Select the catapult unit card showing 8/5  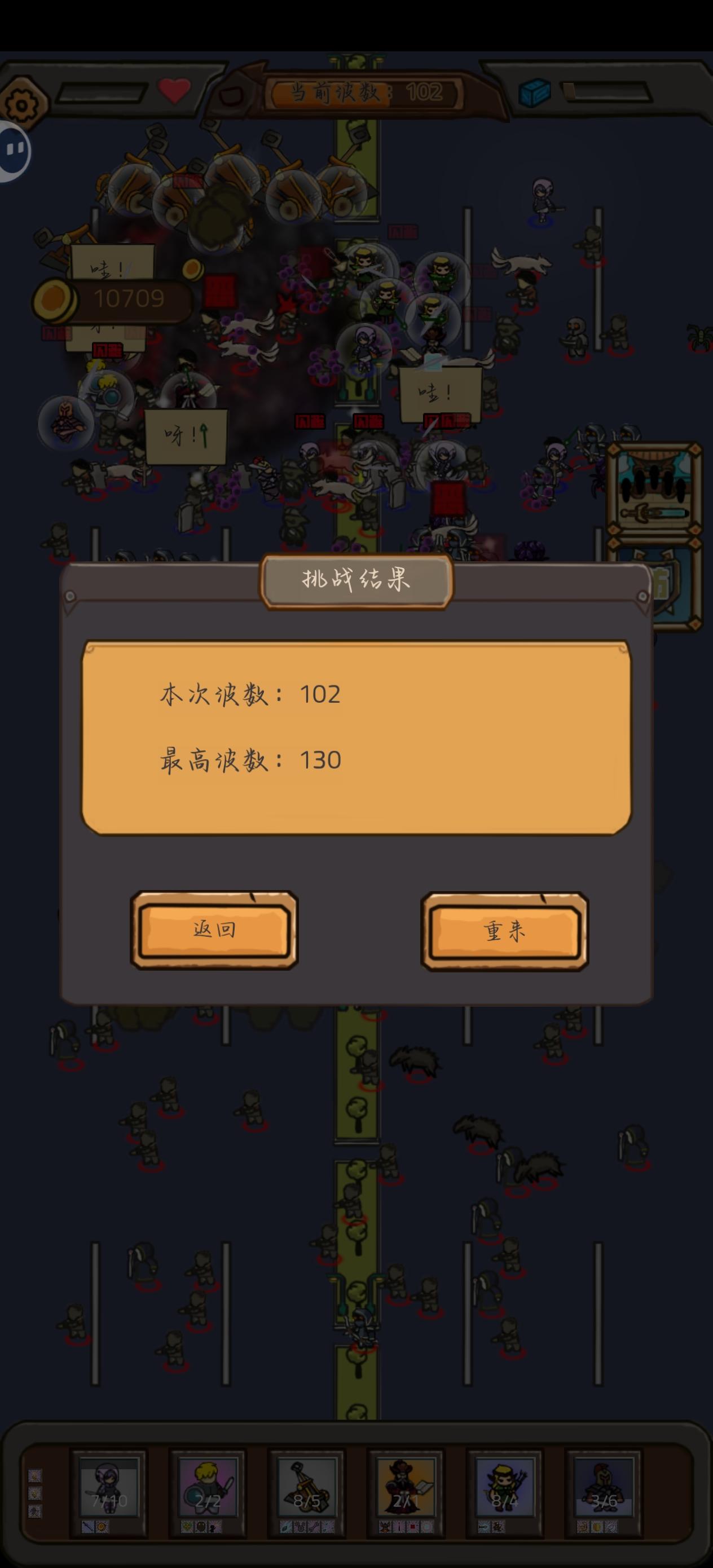tap(306, 1485)
